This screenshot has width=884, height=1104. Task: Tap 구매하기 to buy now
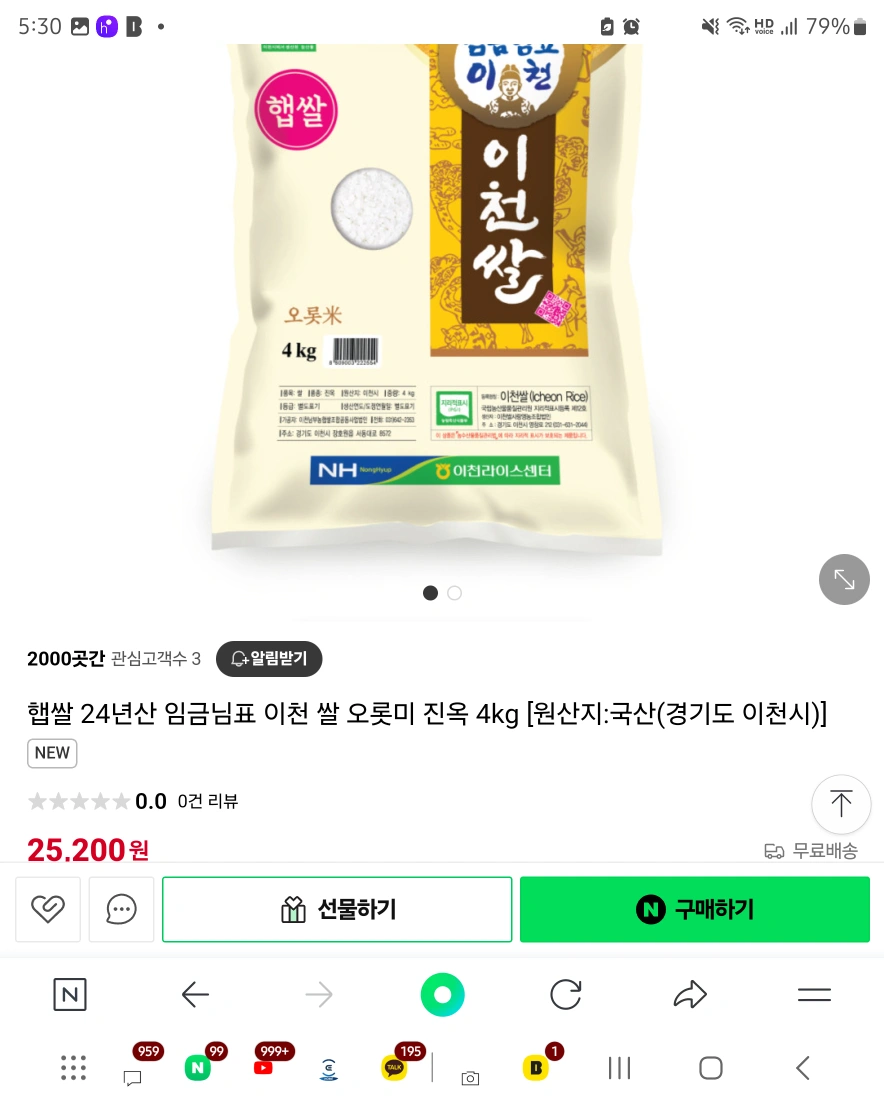[x=695, y=909]
